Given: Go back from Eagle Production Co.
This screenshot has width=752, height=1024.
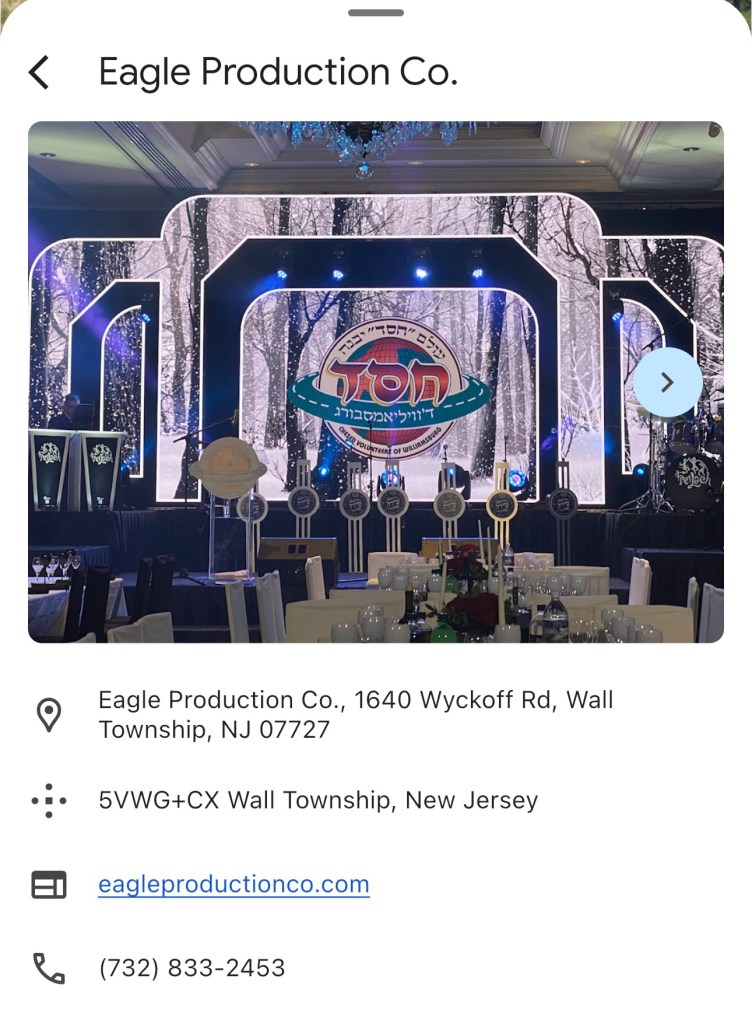Looking at the screenshot, I should pyautogui.click(x=39, y=72).
